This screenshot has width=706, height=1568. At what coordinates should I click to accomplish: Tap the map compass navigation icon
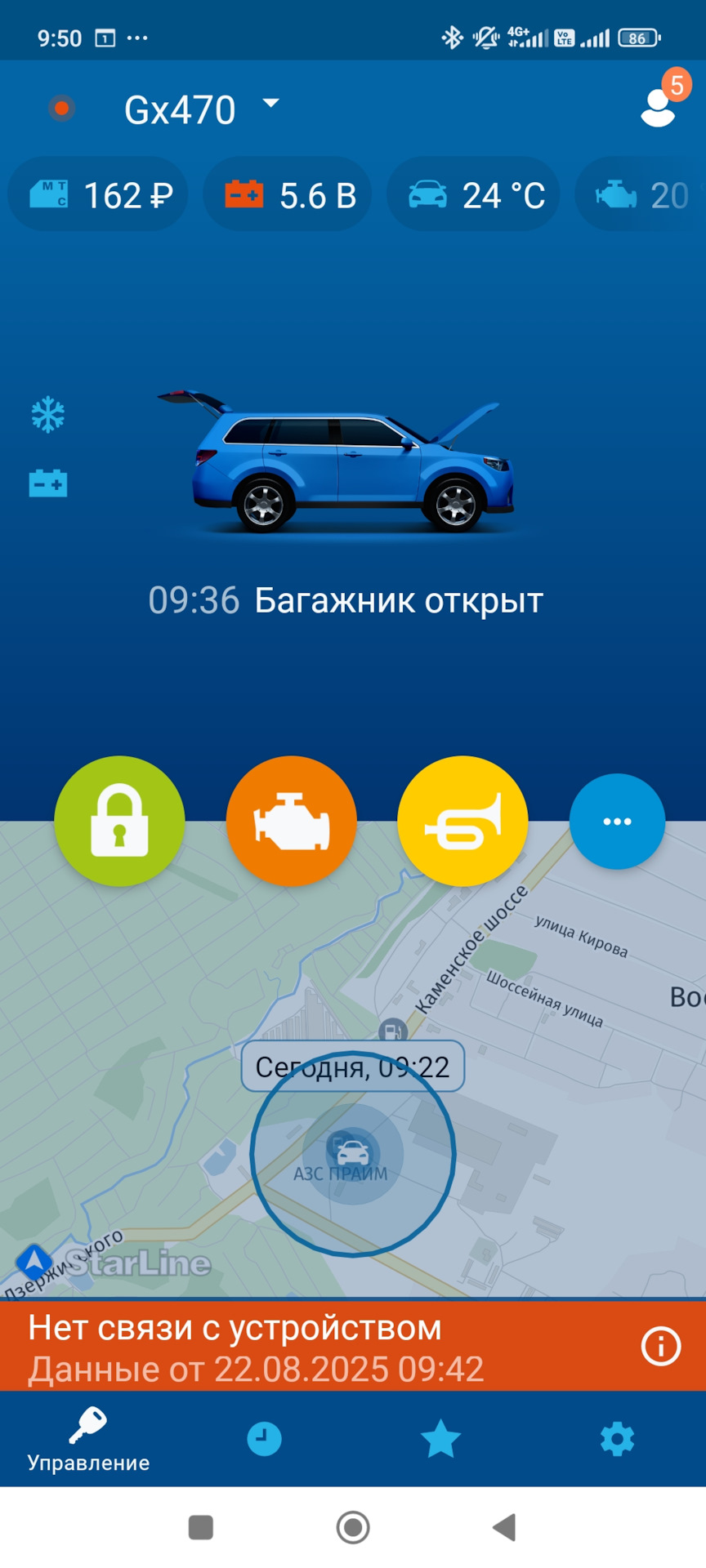point(34,1262)
